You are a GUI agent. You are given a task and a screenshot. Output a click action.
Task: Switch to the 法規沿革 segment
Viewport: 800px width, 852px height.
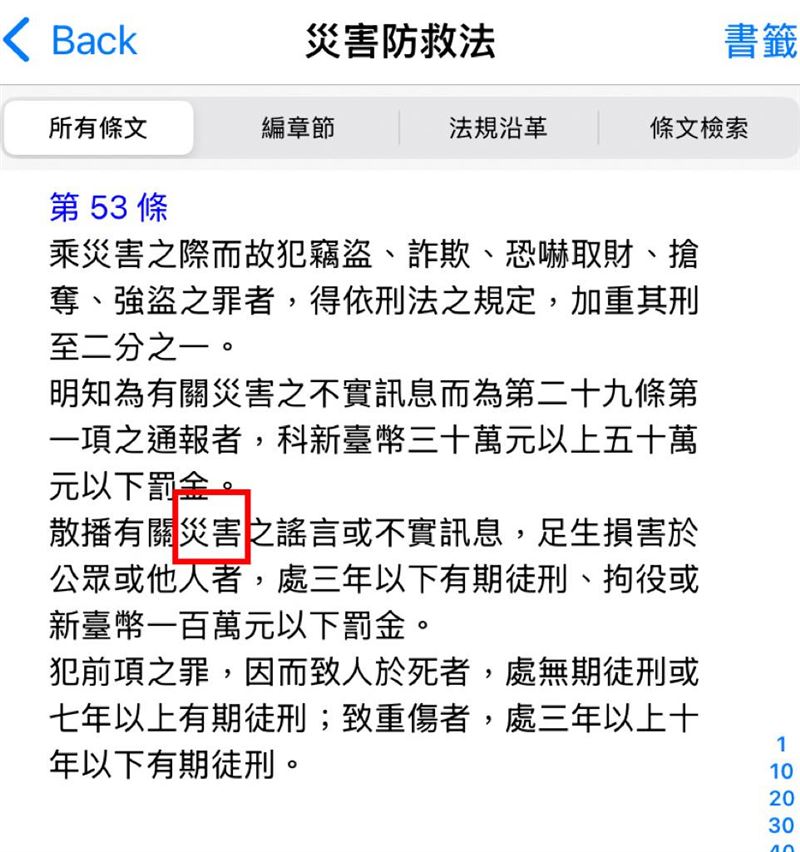click(498, 128)
